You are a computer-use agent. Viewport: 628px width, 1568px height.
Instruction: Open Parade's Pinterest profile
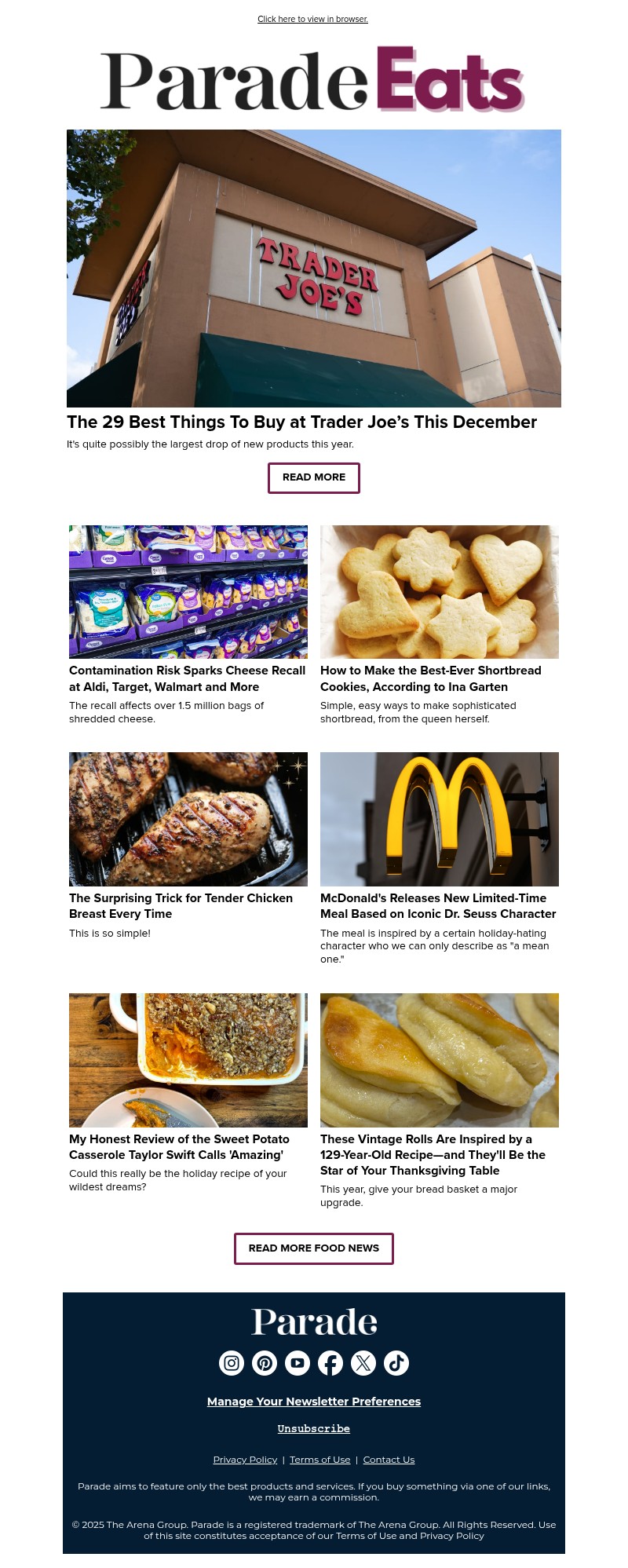265,1363
